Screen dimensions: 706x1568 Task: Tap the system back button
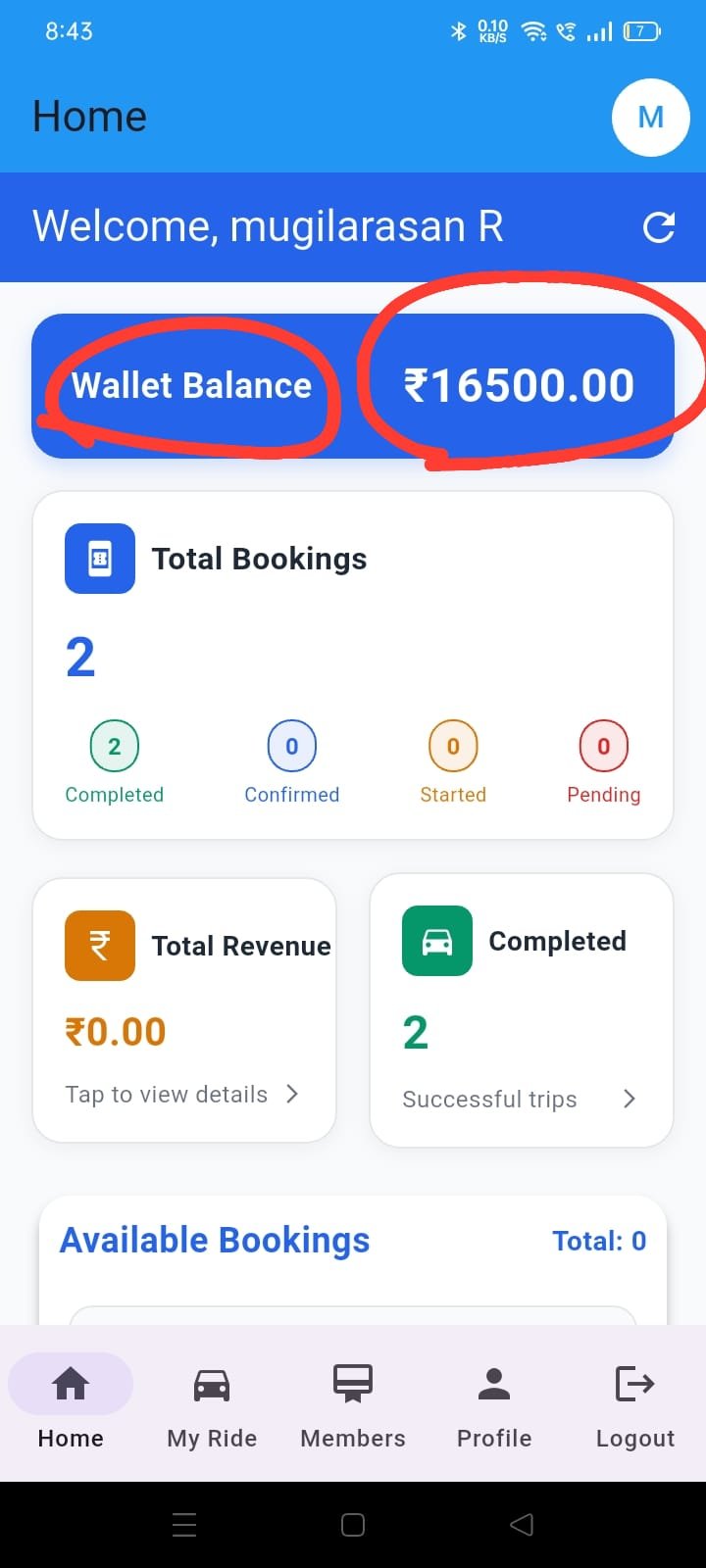click(522, 1524)
